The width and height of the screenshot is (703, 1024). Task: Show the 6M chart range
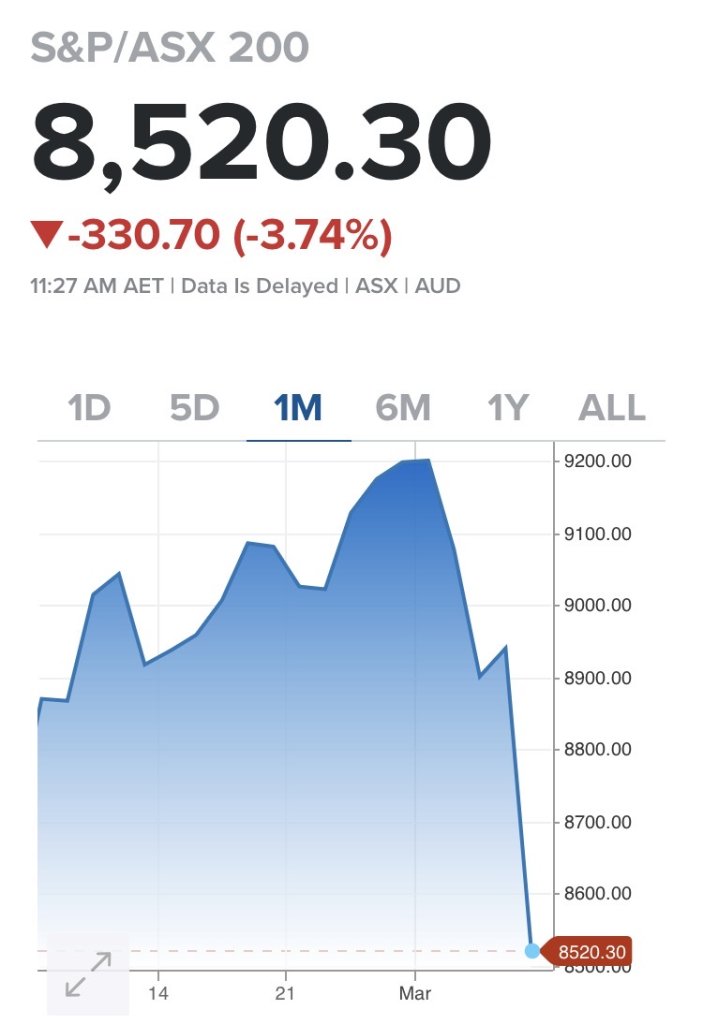[x=403, y=409]
